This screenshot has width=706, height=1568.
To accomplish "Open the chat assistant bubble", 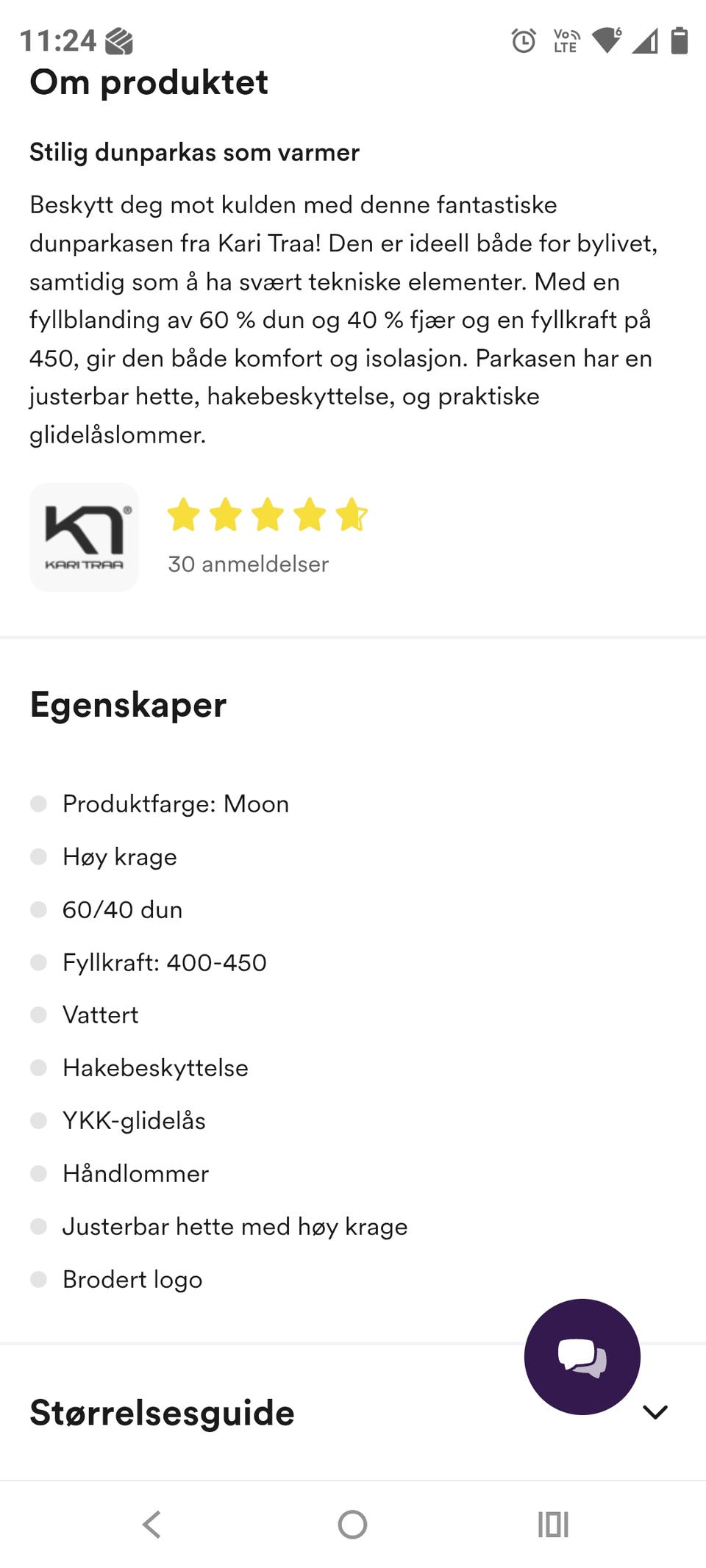I will (582, 1356).
